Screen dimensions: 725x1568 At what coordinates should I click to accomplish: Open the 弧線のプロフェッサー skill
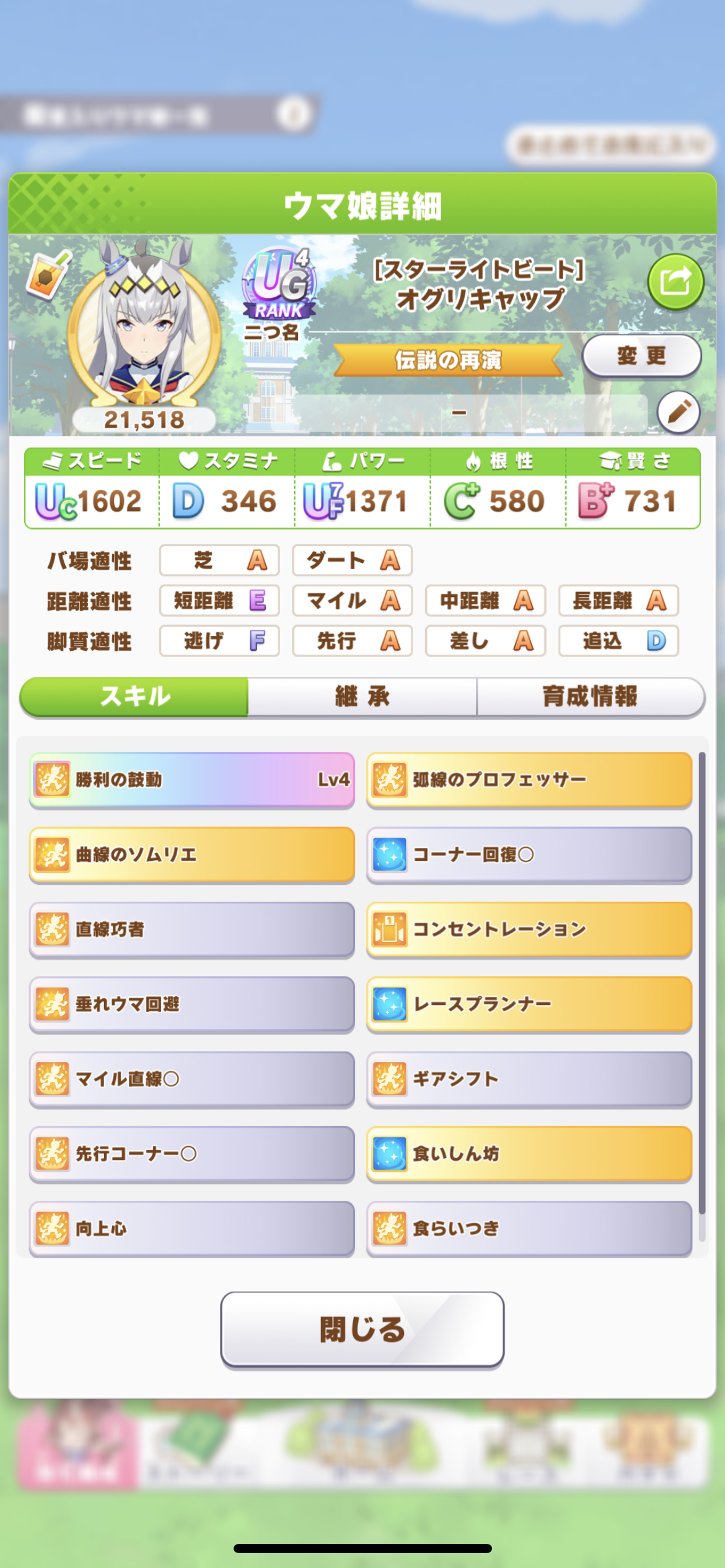529,780
